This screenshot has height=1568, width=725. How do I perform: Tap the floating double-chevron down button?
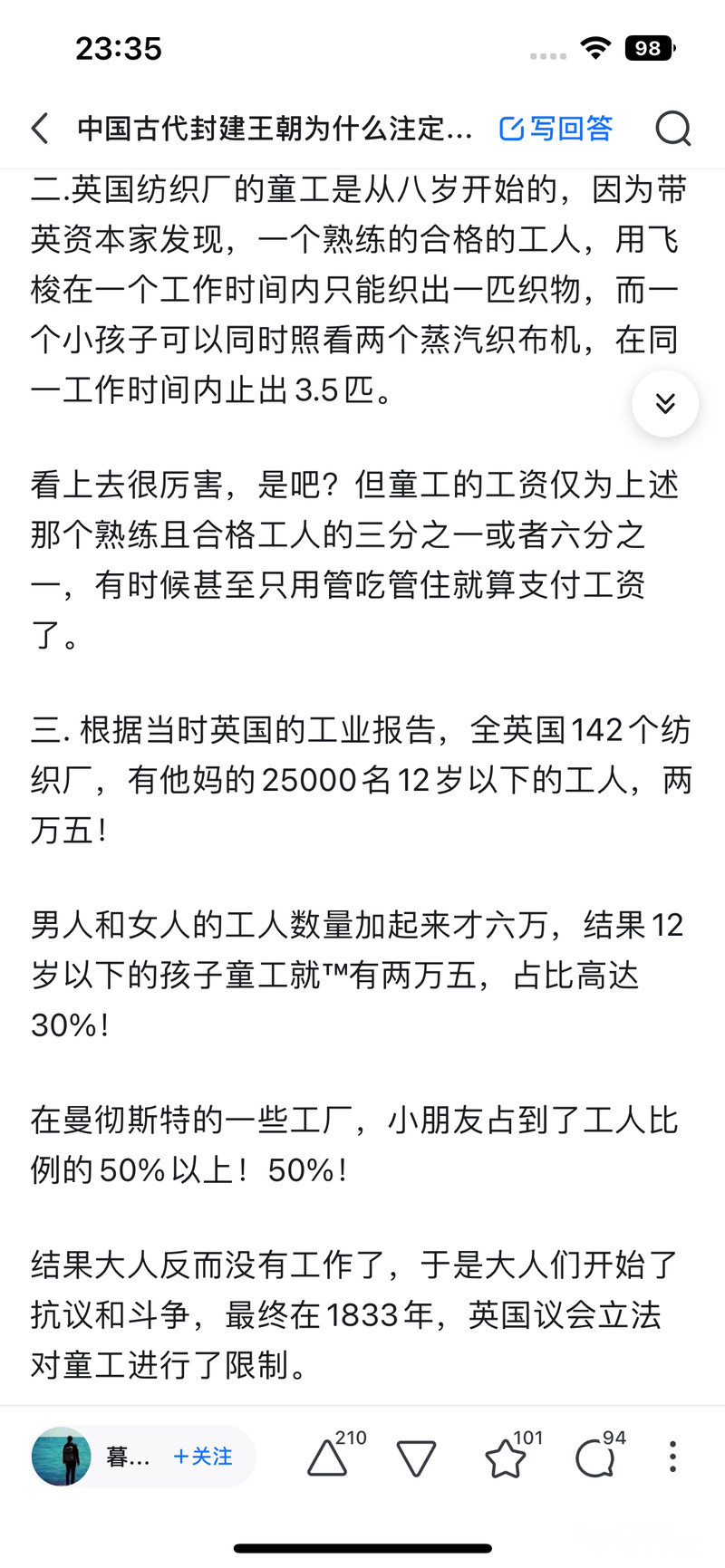664,404
